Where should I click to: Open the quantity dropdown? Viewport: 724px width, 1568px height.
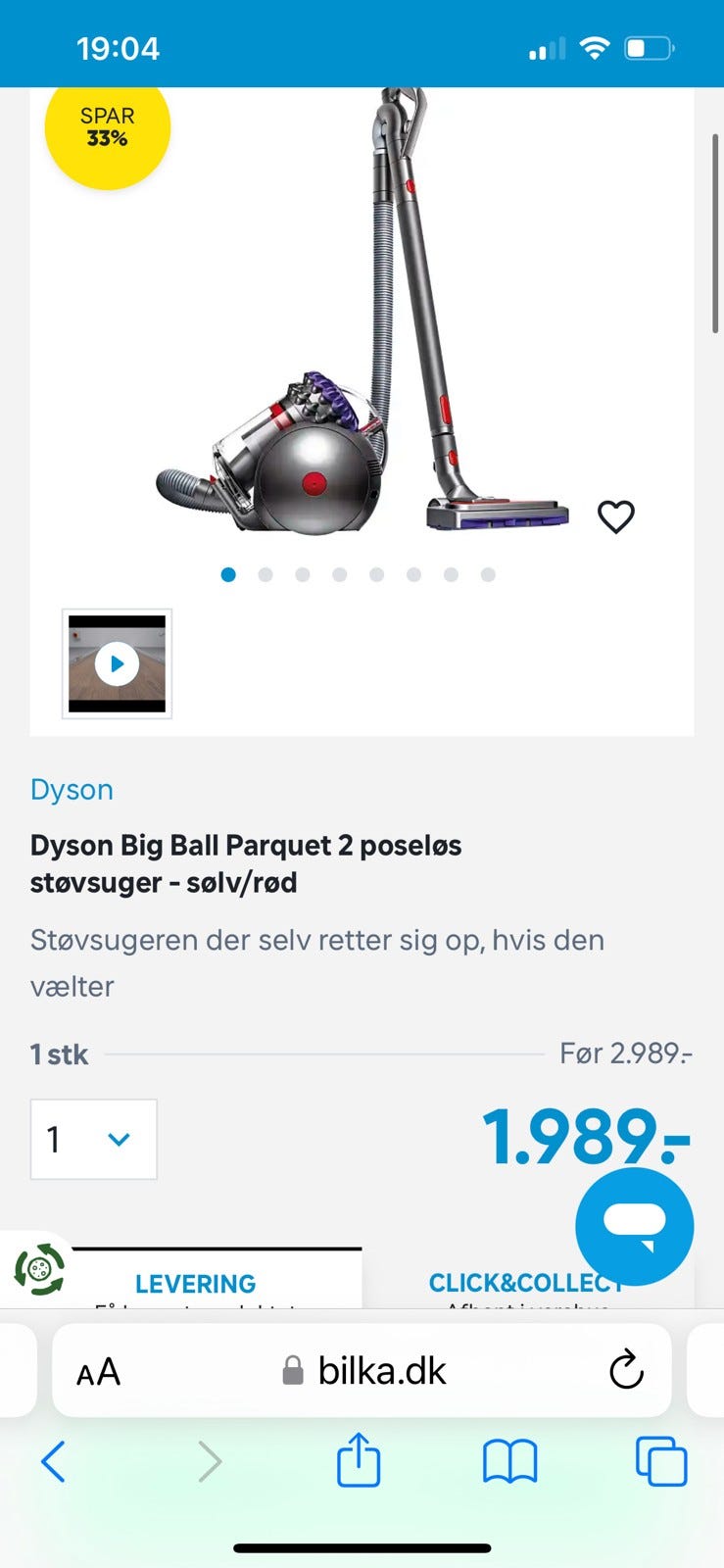point(94,1139)
